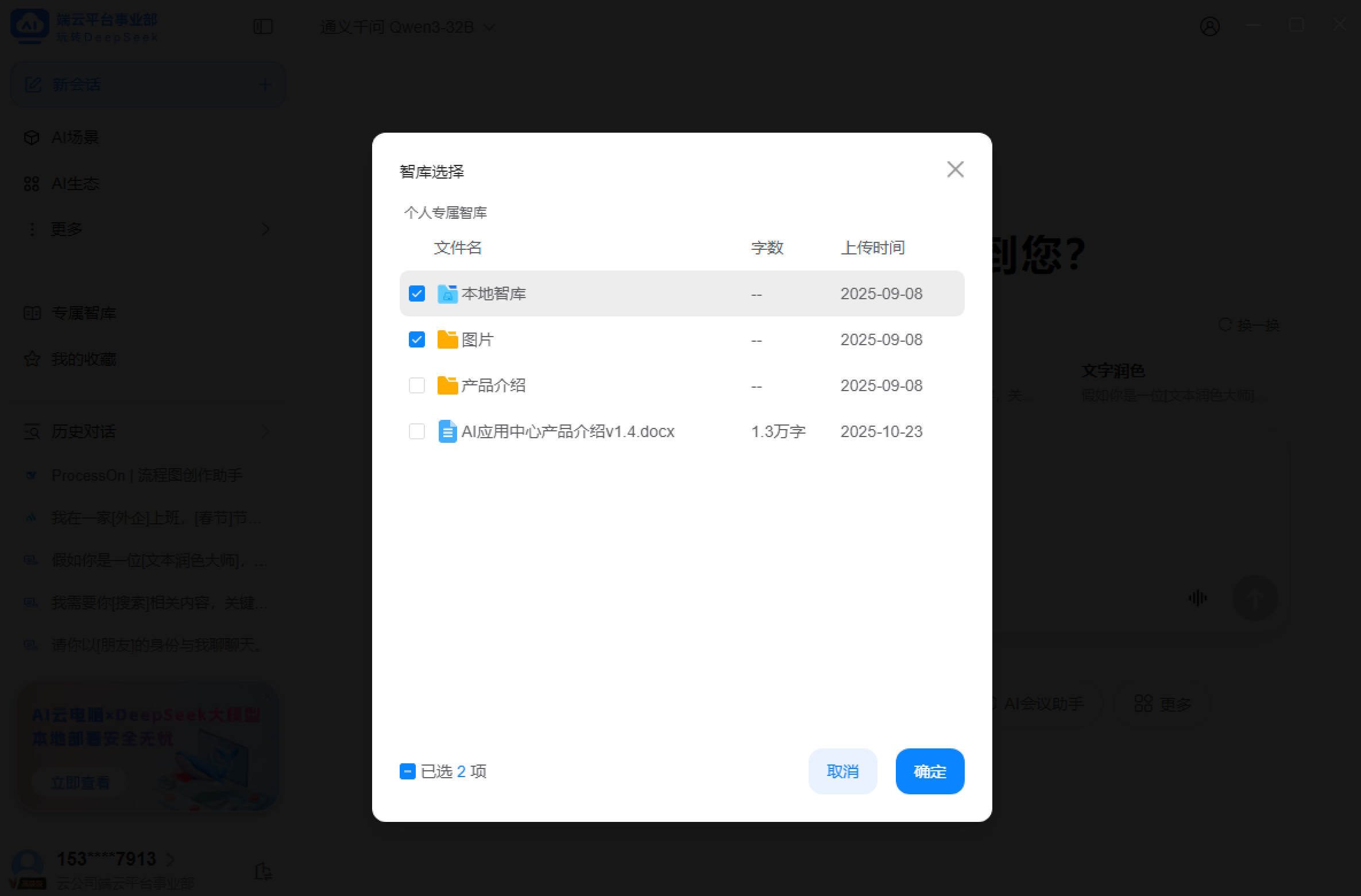Open the 产品介绍 folder row

pos(493,385)
